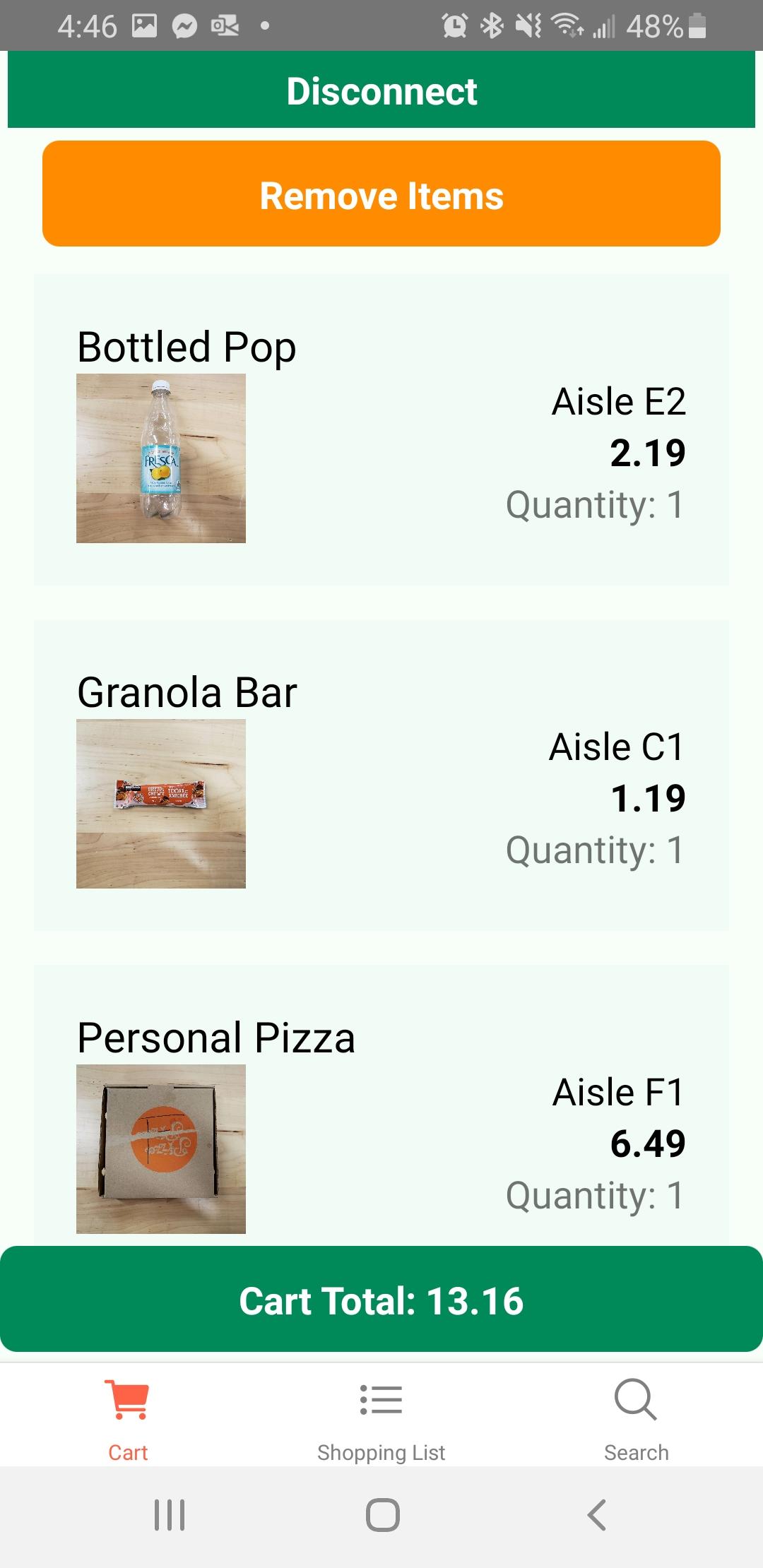Open the Shopping List icon
763x1568 pixels.
tap(381, 1398)
